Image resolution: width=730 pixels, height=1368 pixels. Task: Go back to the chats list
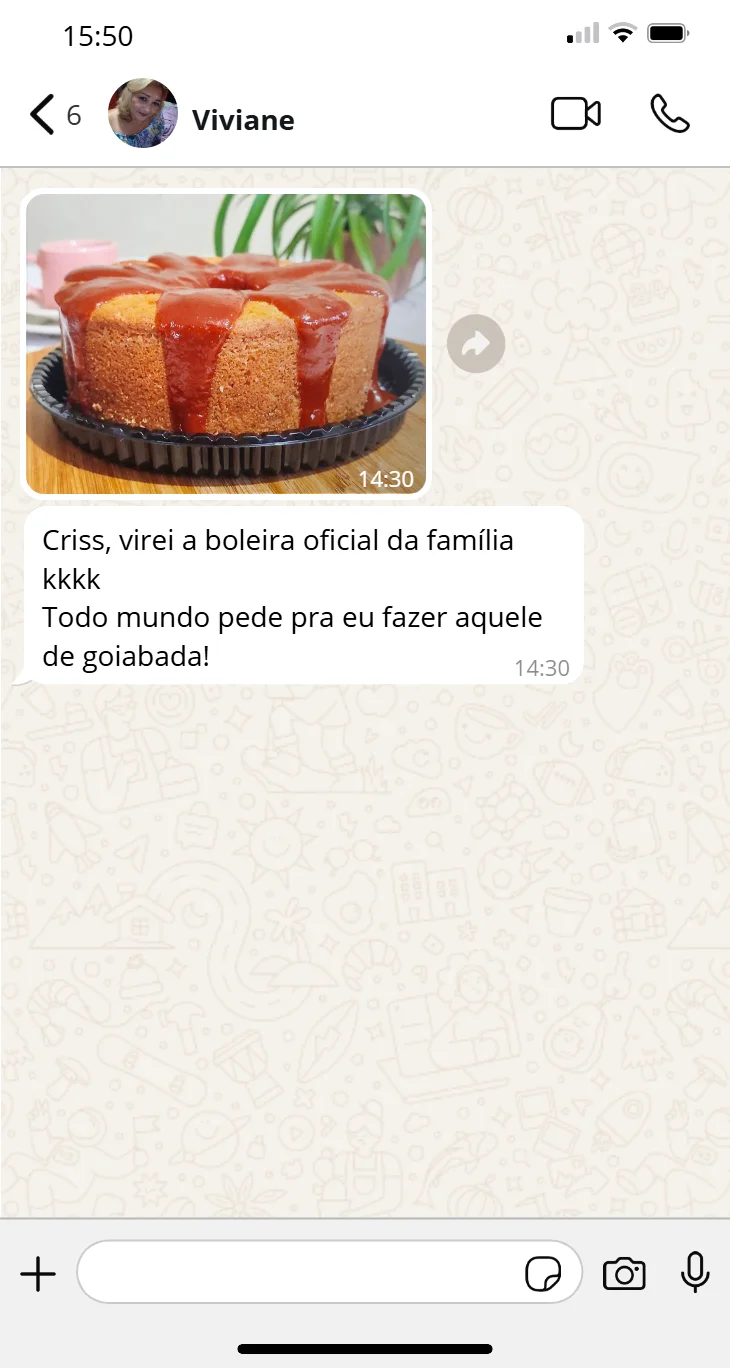coord(43,115)
